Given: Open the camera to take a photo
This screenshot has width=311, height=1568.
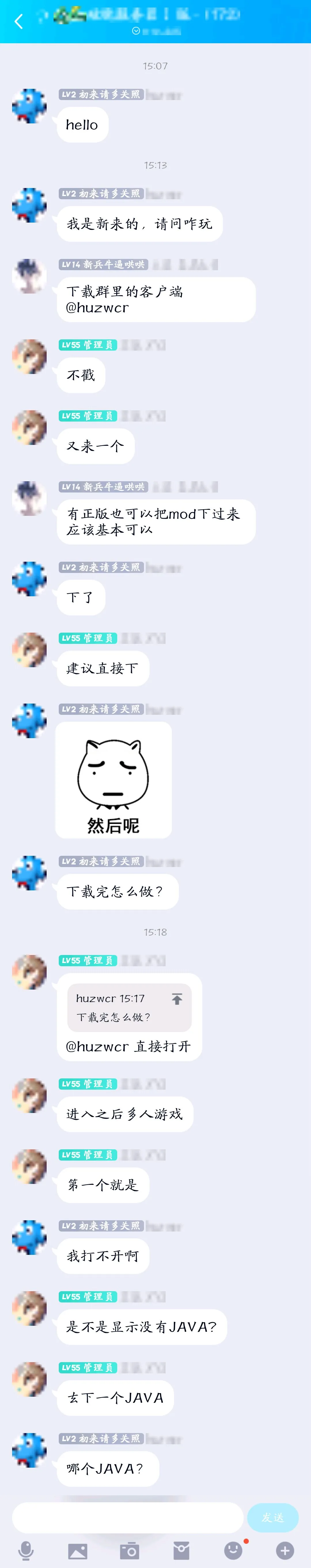Looking at the screenshot, I should [129, 1550].
